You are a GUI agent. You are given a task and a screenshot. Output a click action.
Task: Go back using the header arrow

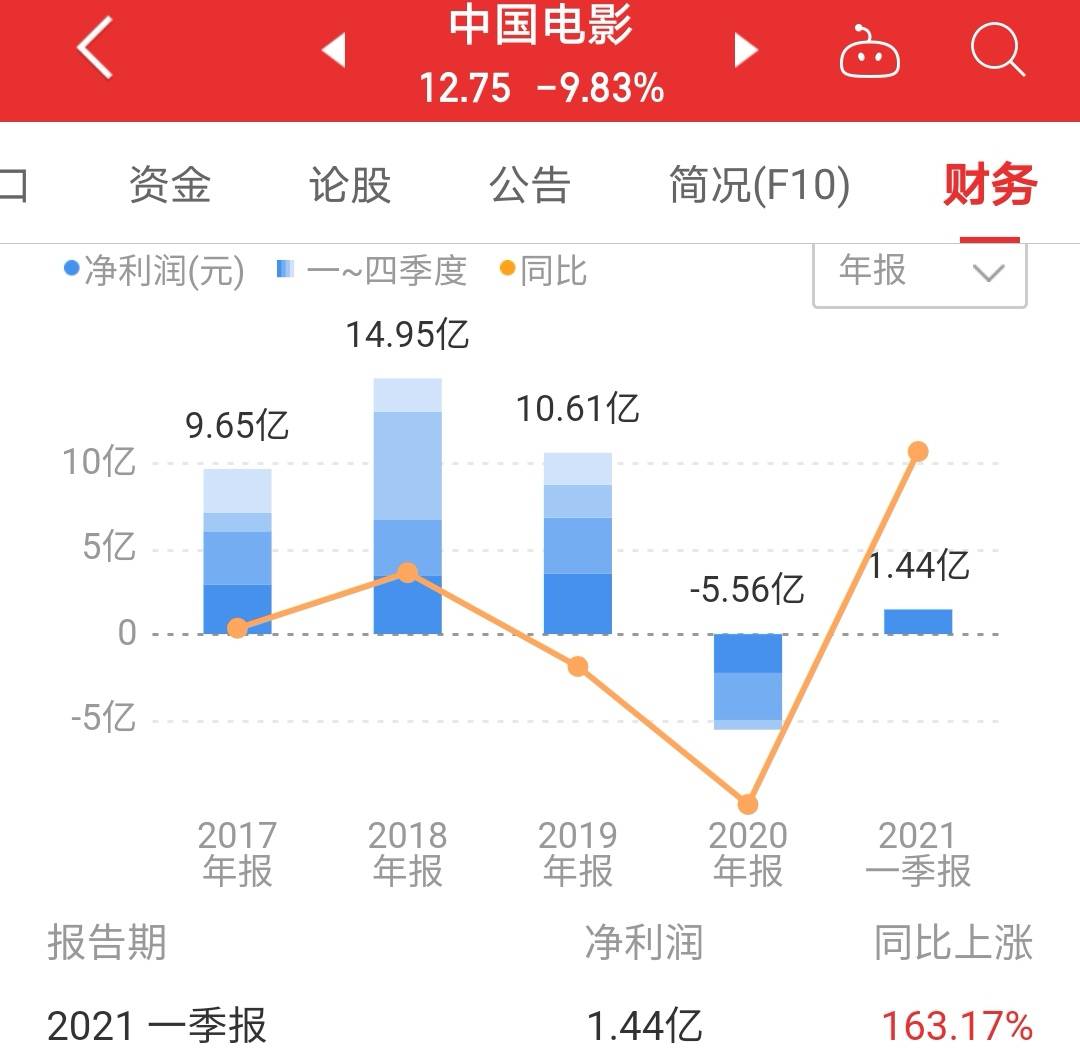coord(95,50)
